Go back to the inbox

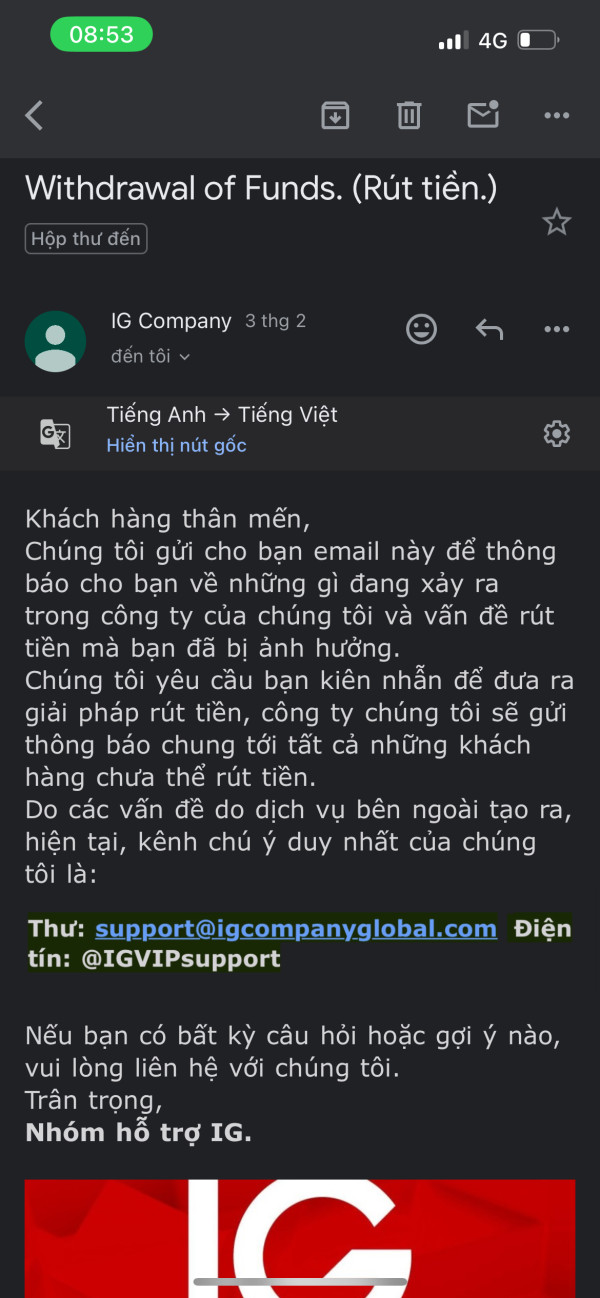coord(34,116)
